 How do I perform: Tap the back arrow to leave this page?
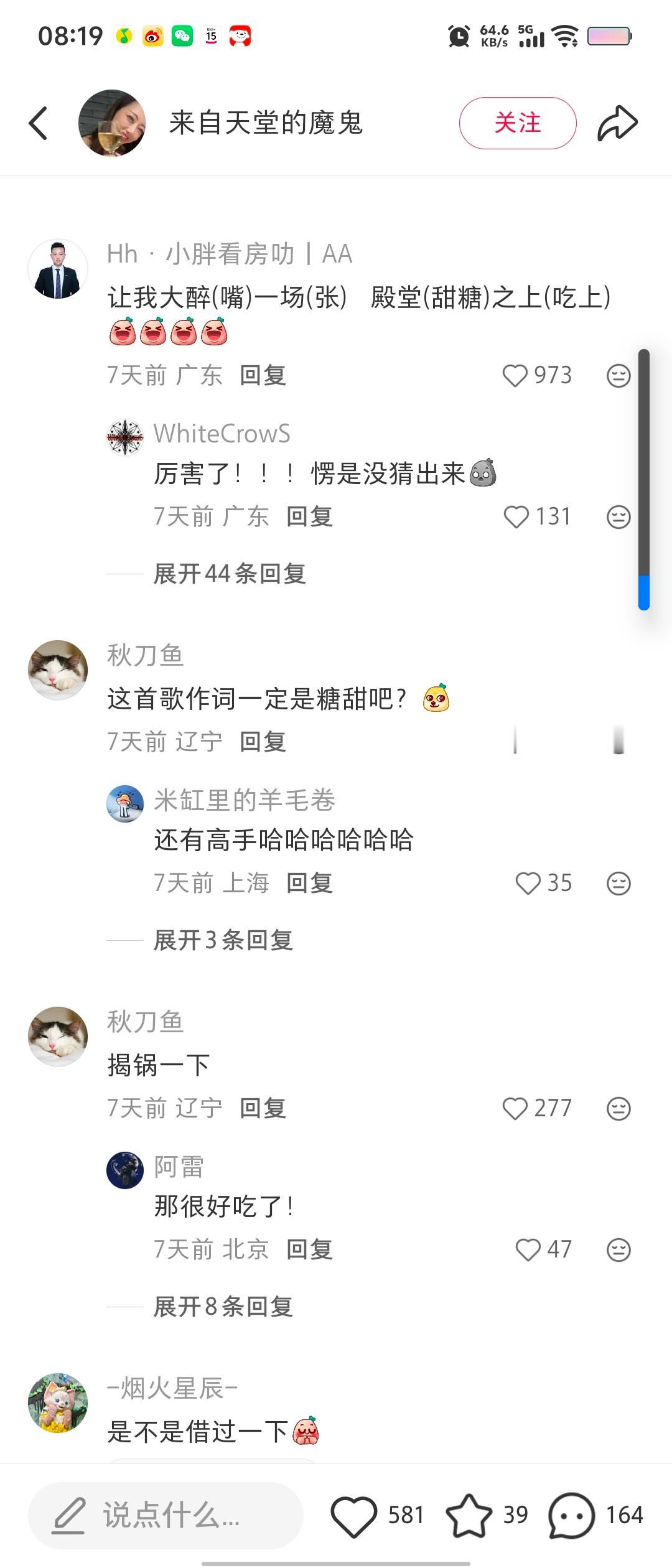point(39,123)
